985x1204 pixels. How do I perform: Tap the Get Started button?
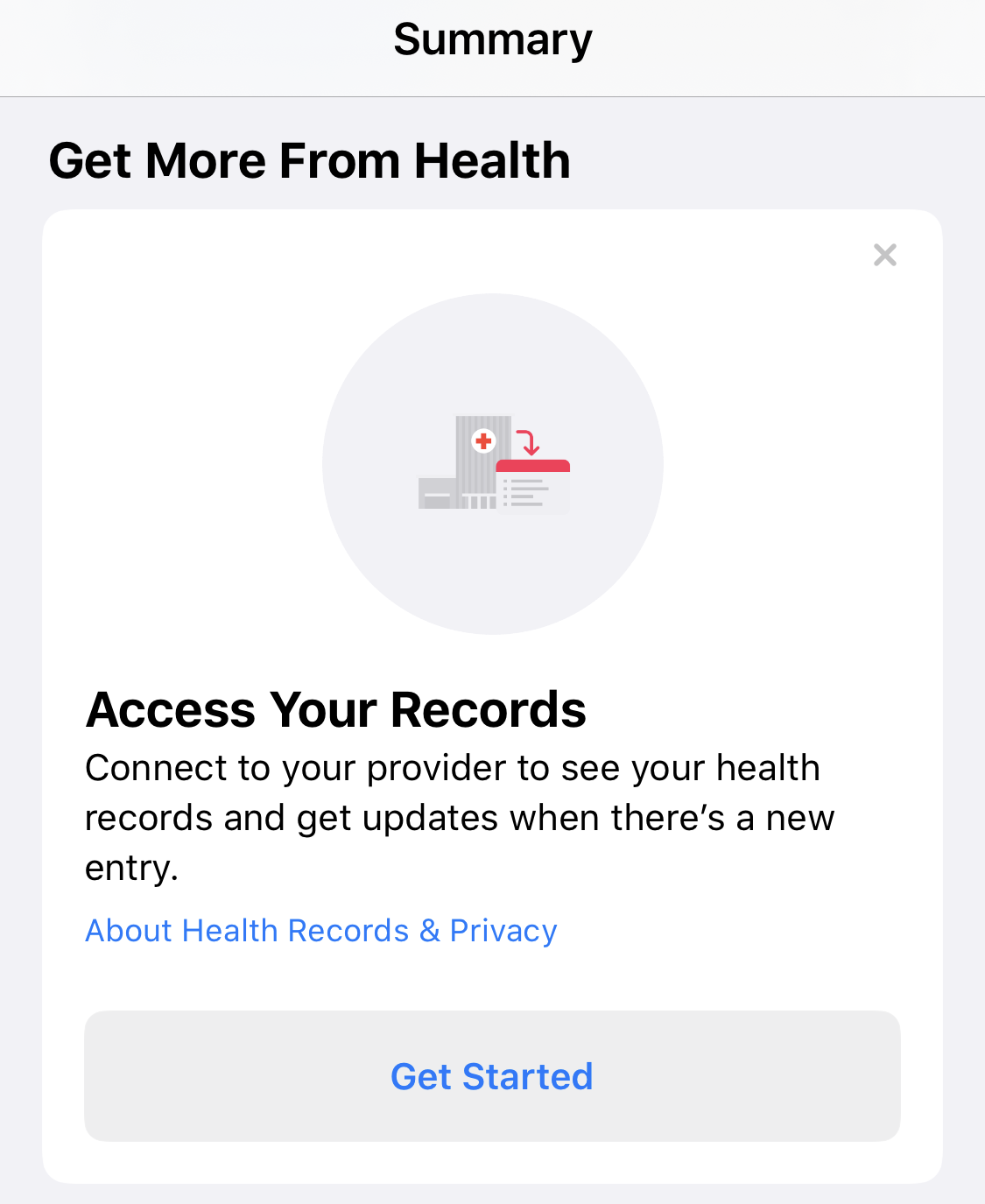click(x=492, y=1076)
